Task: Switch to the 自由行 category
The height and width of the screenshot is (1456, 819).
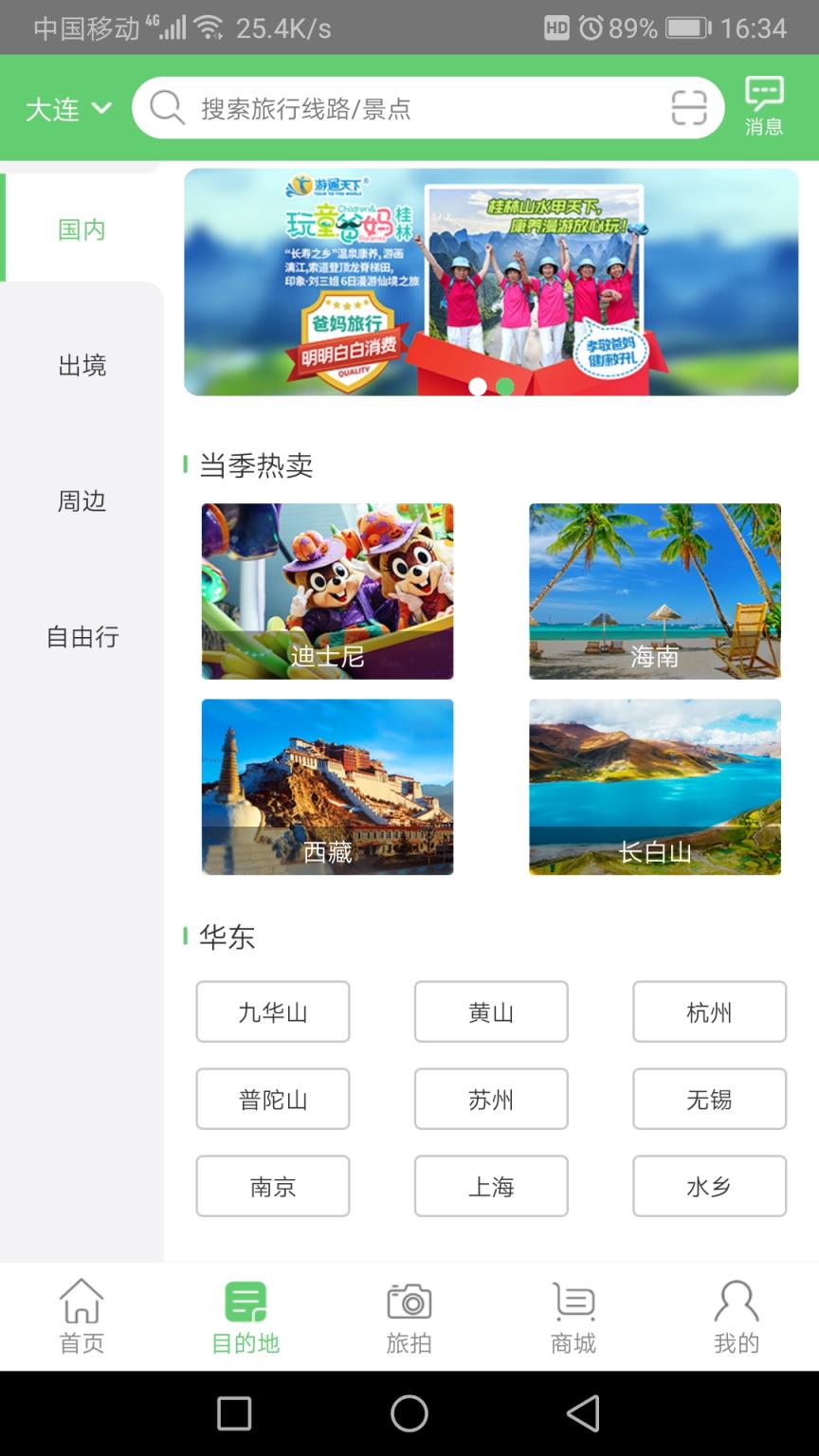Action: click(82, 638)
